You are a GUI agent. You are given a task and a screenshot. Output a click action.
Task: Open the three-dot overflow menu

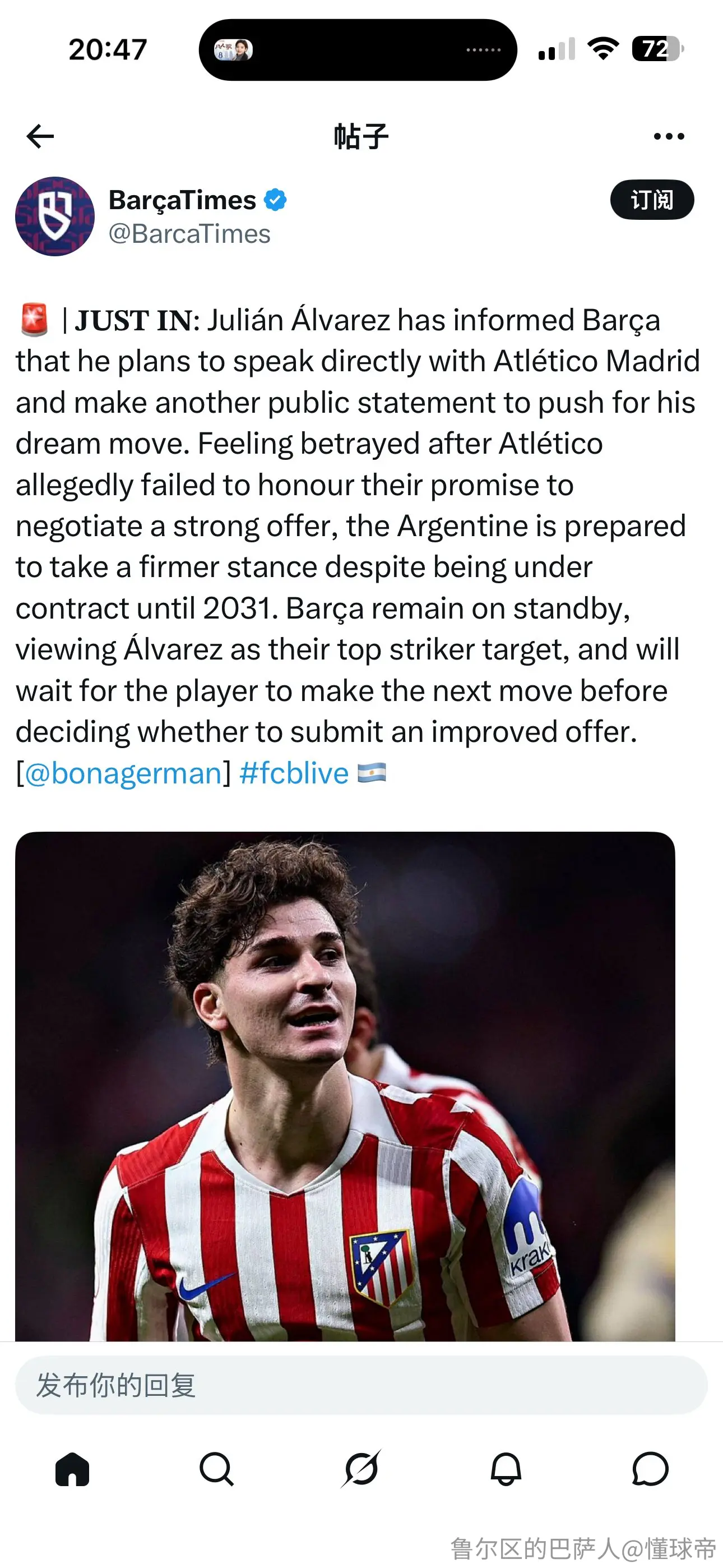668,136
